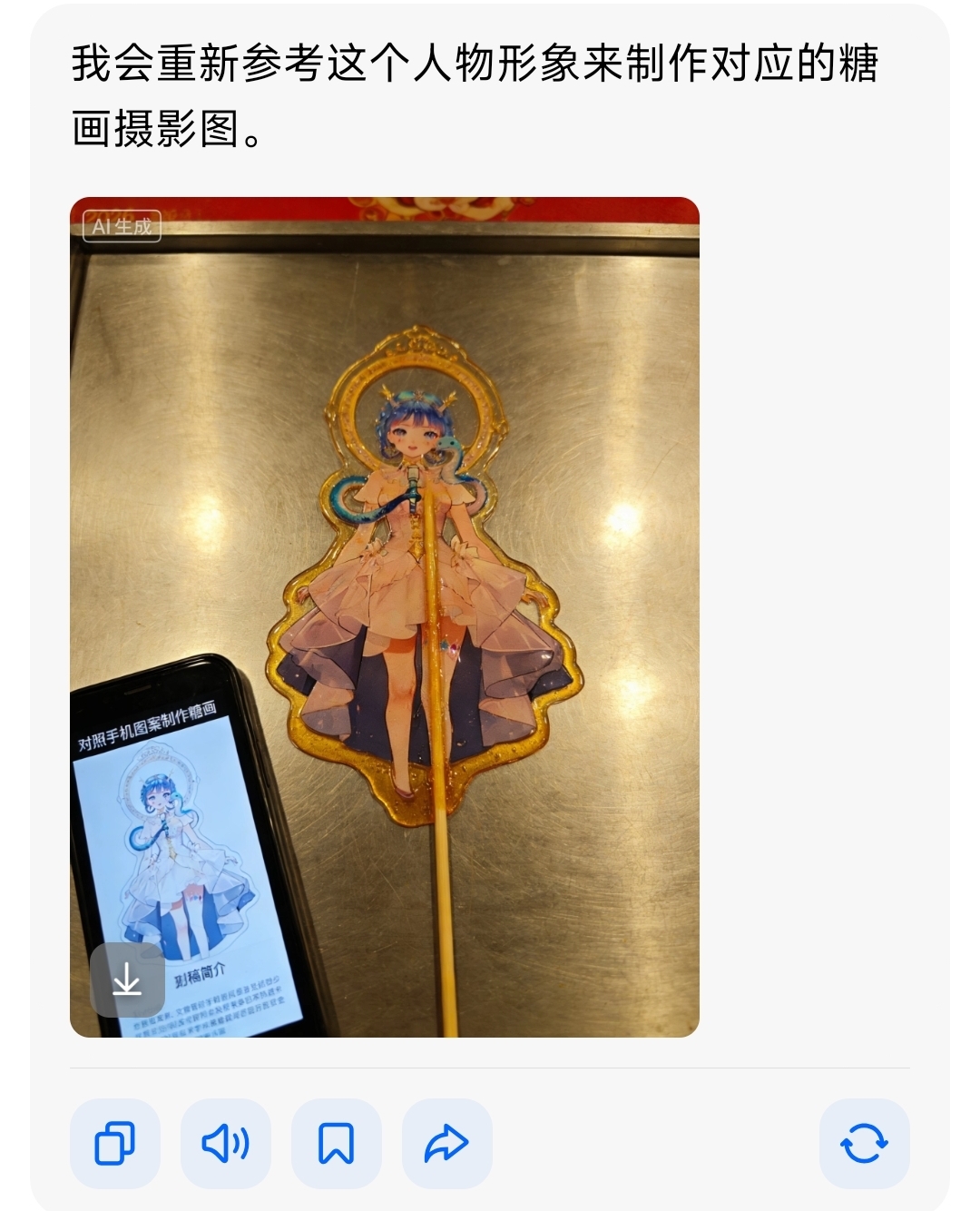Download the AI-generated candy art image
The image size is (980, 1211).
(127, 980)
